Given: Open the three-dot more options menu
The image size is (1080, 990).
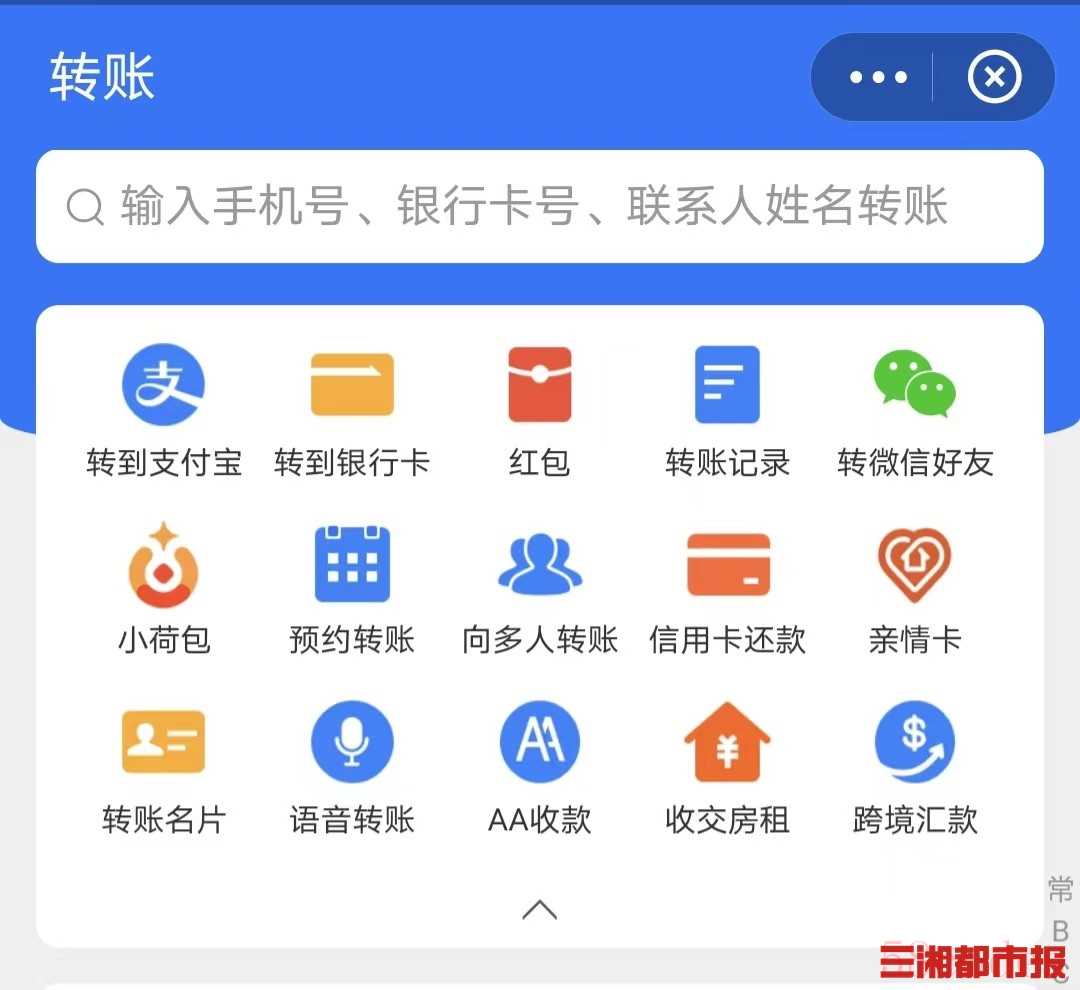Looking at the screenshot, I should [878, 77].
